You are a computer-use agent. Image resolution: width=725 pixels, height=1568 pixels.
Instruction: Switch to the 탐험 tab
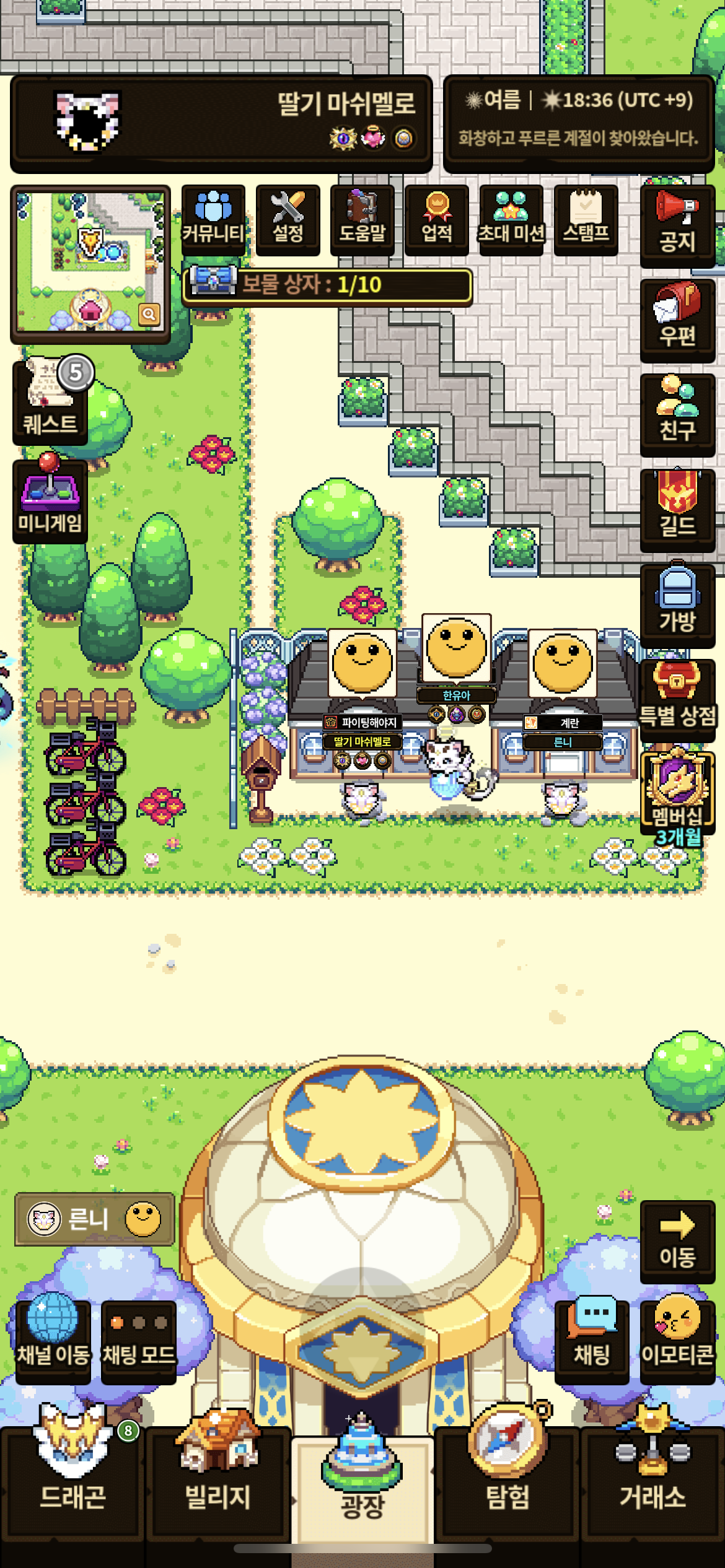coord(507,1480)
